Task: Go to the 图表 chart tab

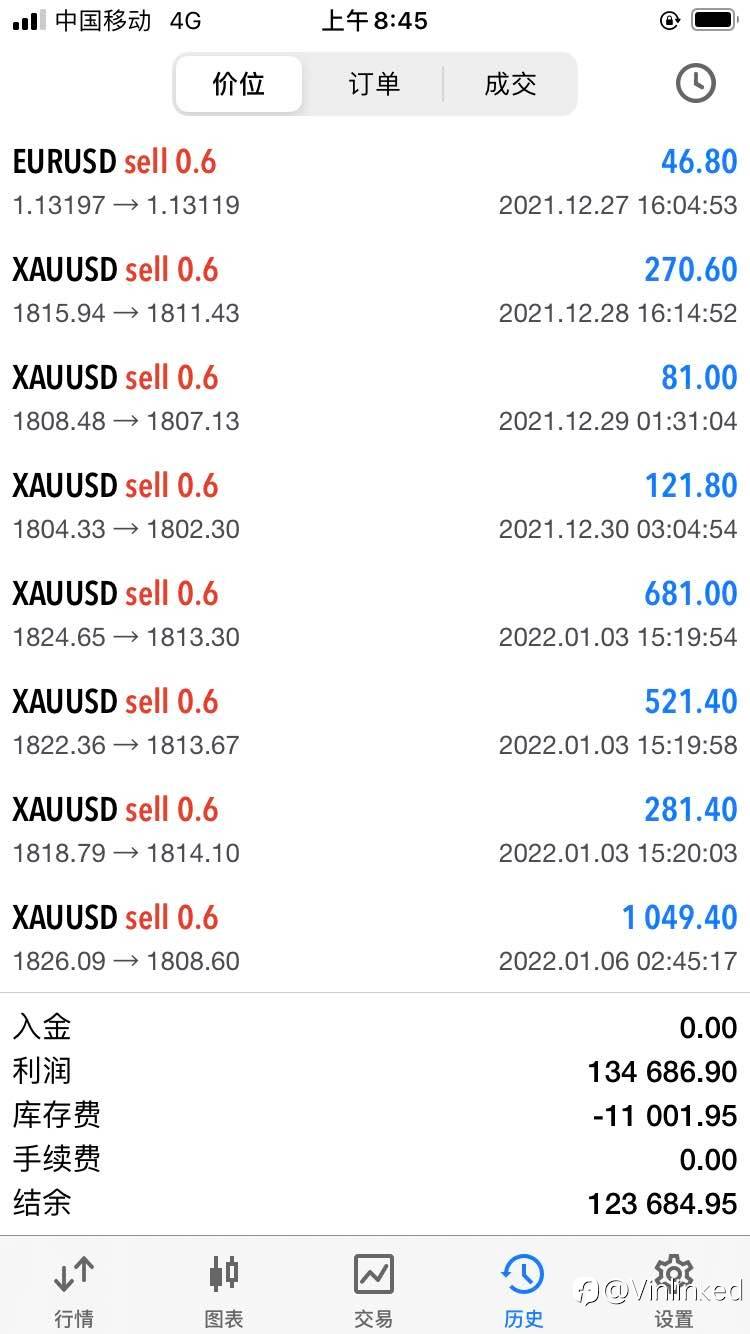Action: click(224, 1290)
